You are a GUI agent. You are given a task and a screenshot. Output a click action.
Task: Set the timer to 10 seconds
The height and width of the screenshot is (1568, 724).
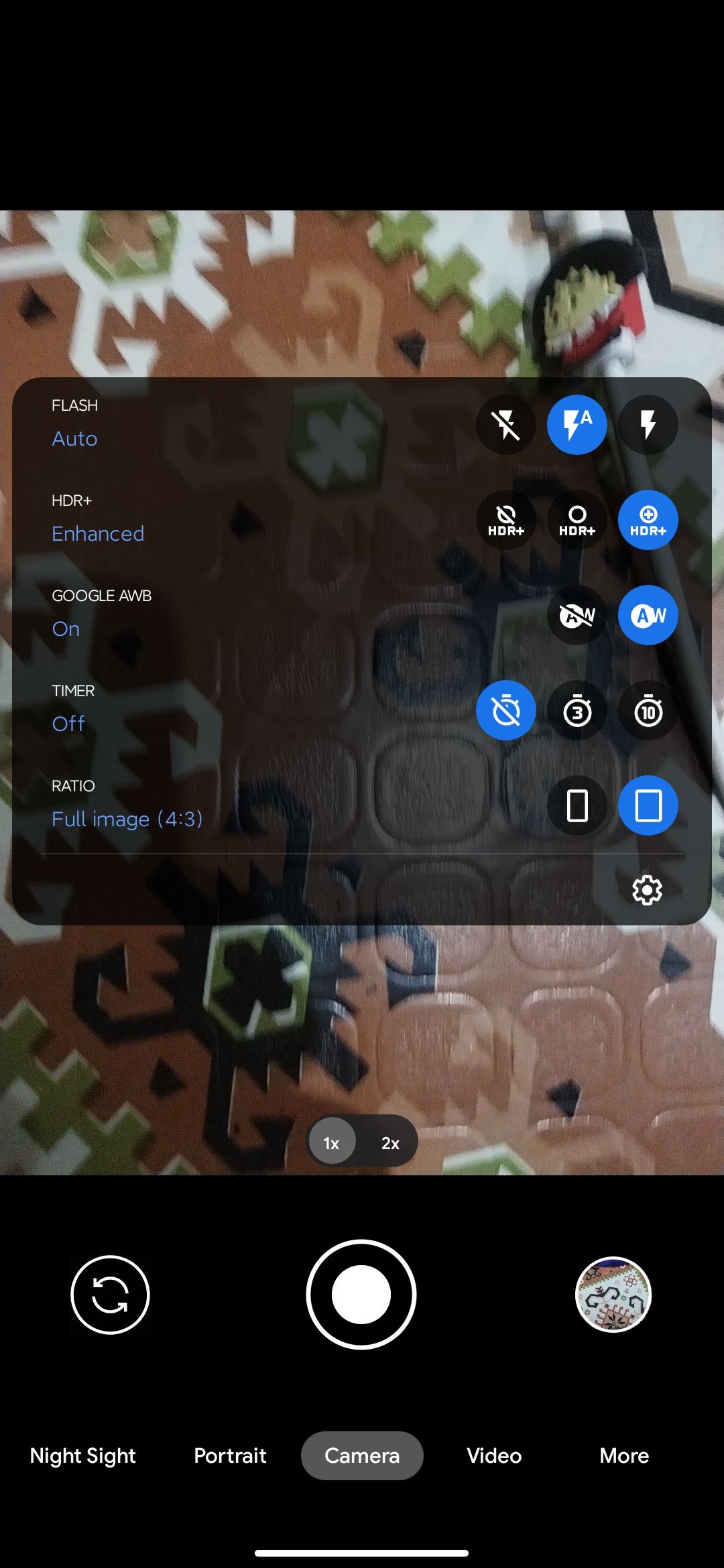point(648,710)
